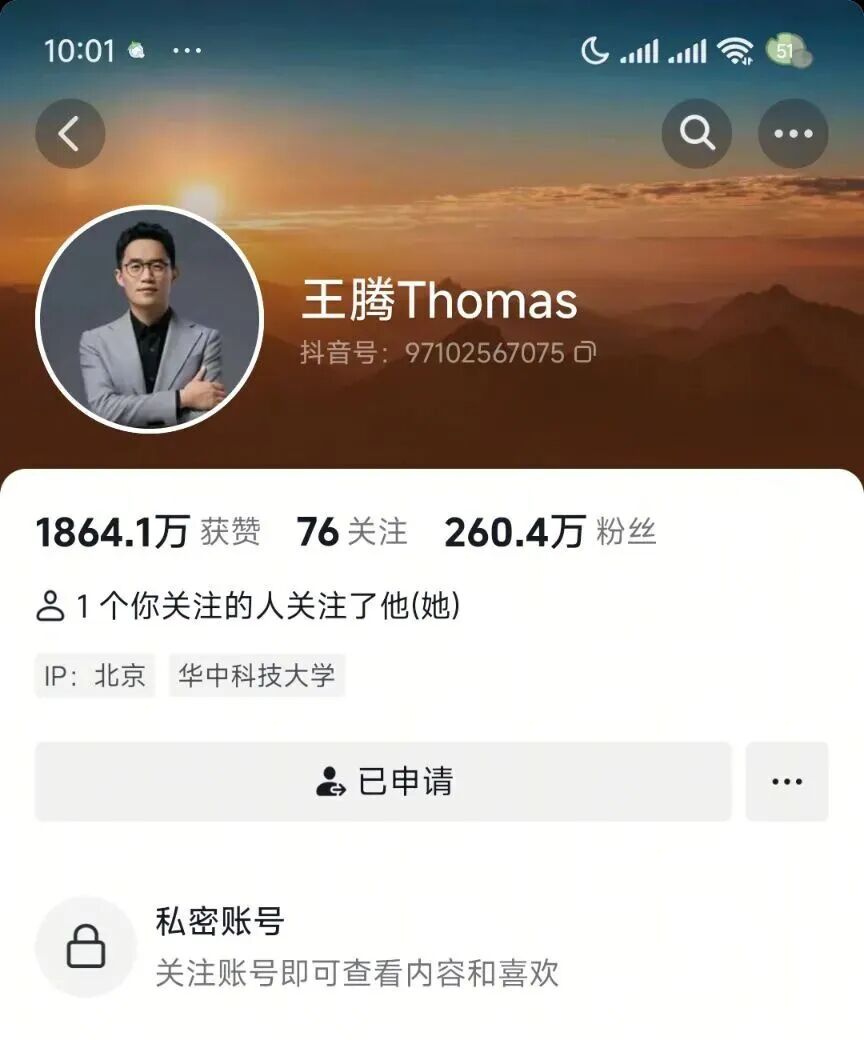This screenshot has width=864, height=1040.
Task: View the 1864.1万 获赞 likes count
Action: tap(148, 532)
